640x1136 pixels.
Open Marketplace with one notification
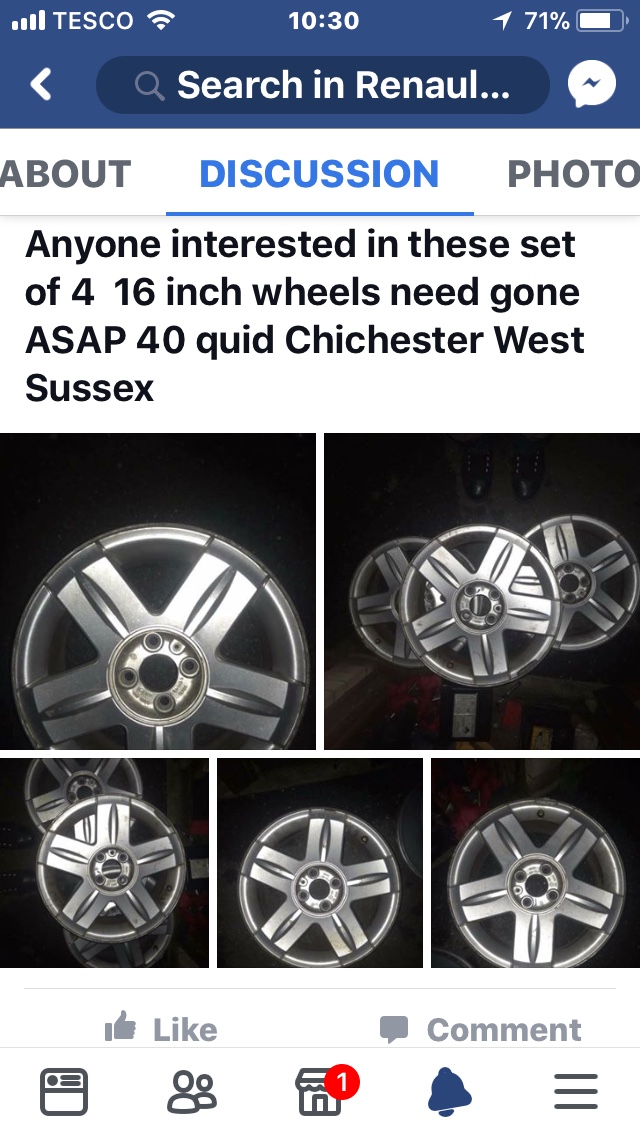point(321,1092)
